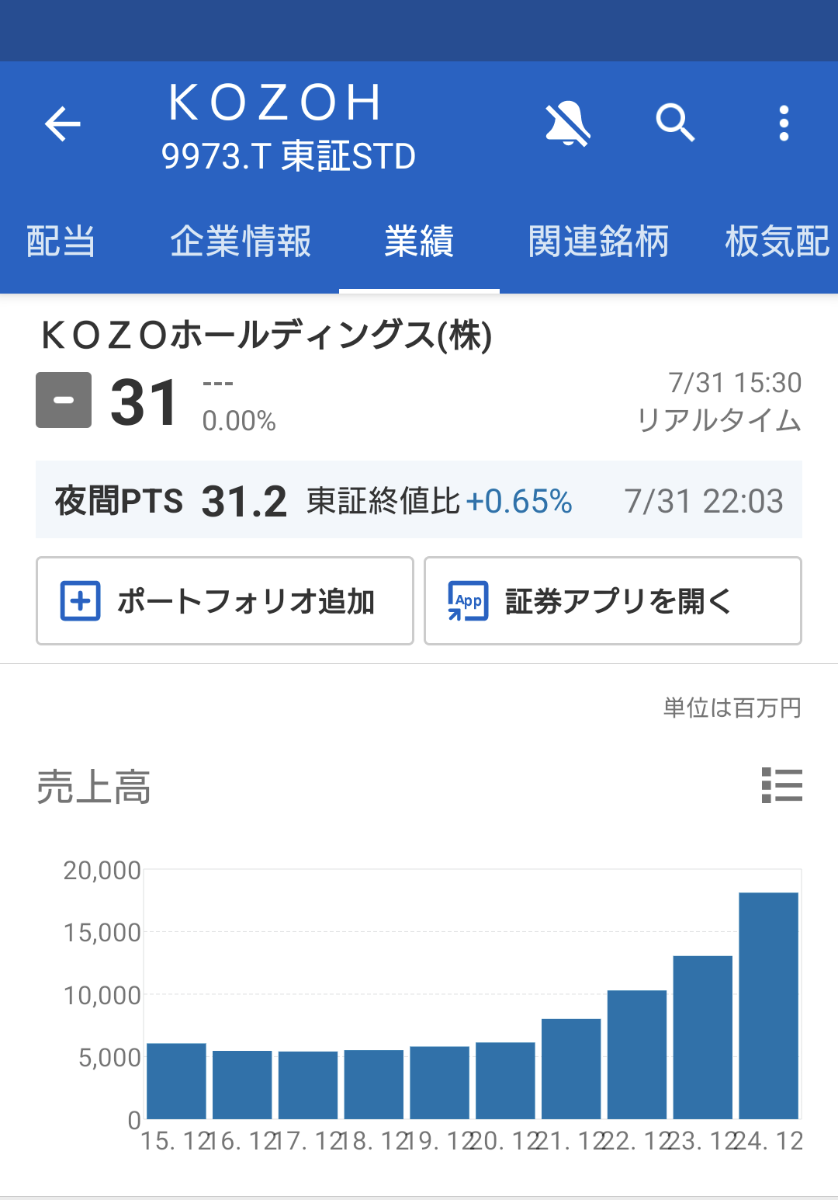Viewport: 838px width, 1200px height.
Task: Open the list view icon beside 売上高
Action: tap(784, 788)
